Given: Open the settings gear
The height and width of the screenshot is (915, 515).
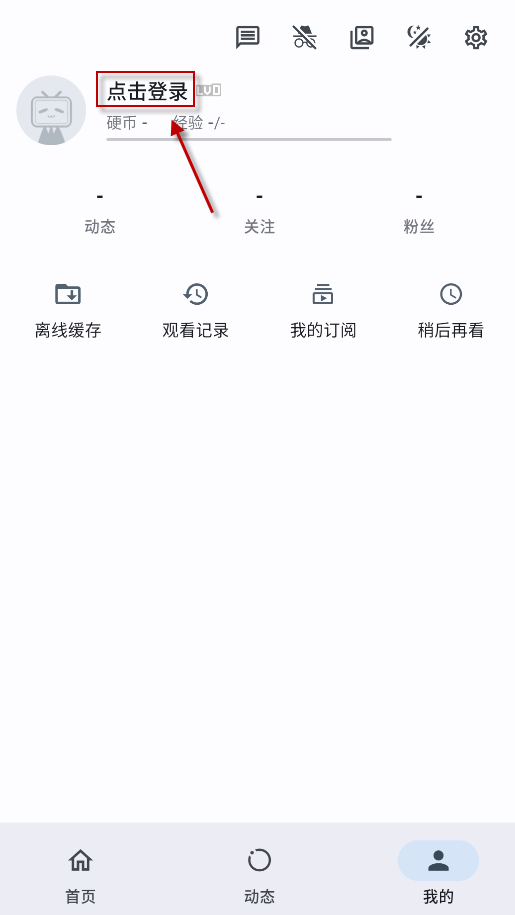Looking at the screenshot, I should click(476, 37).
